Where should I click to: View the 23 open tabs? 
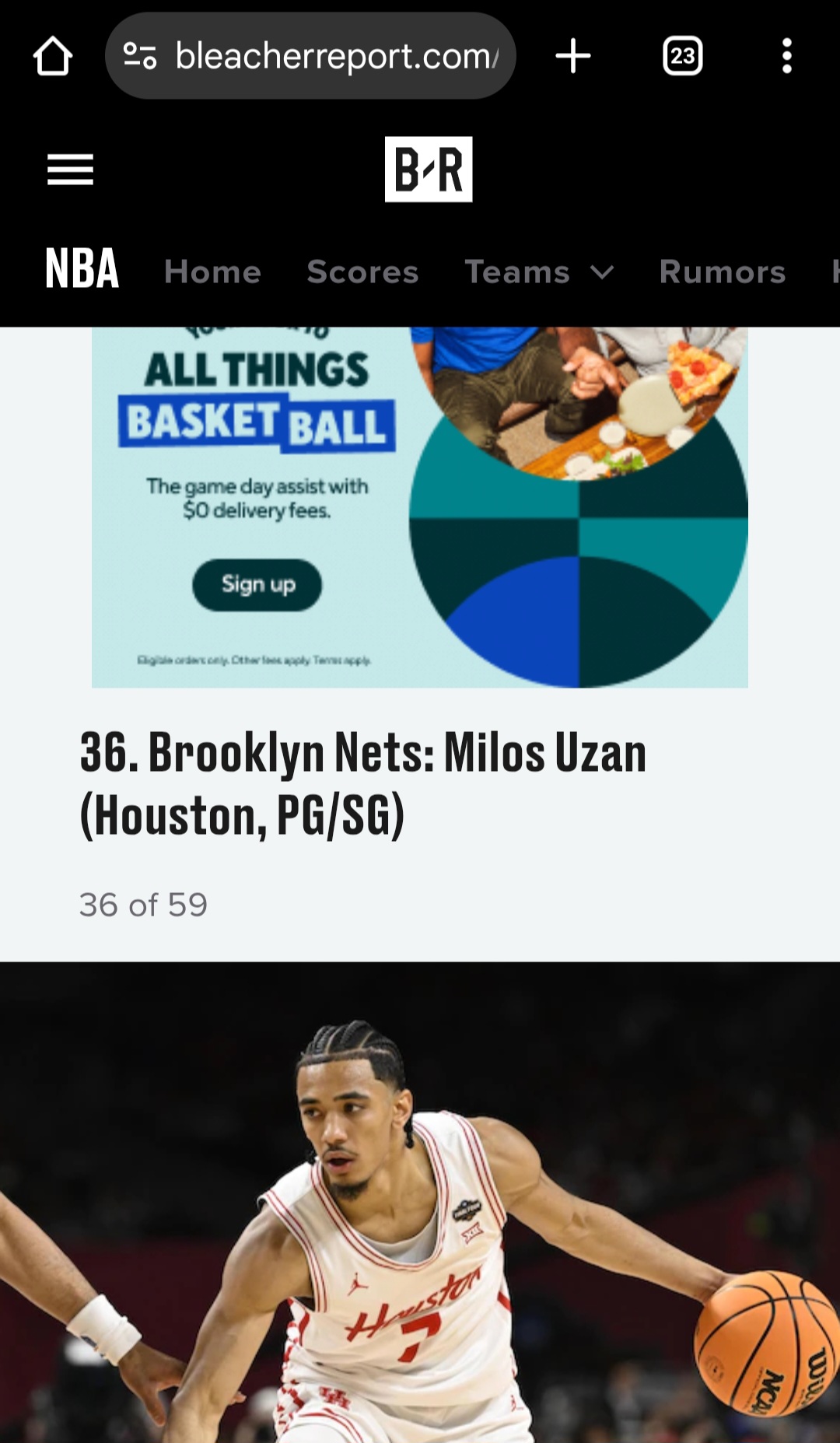682,56
